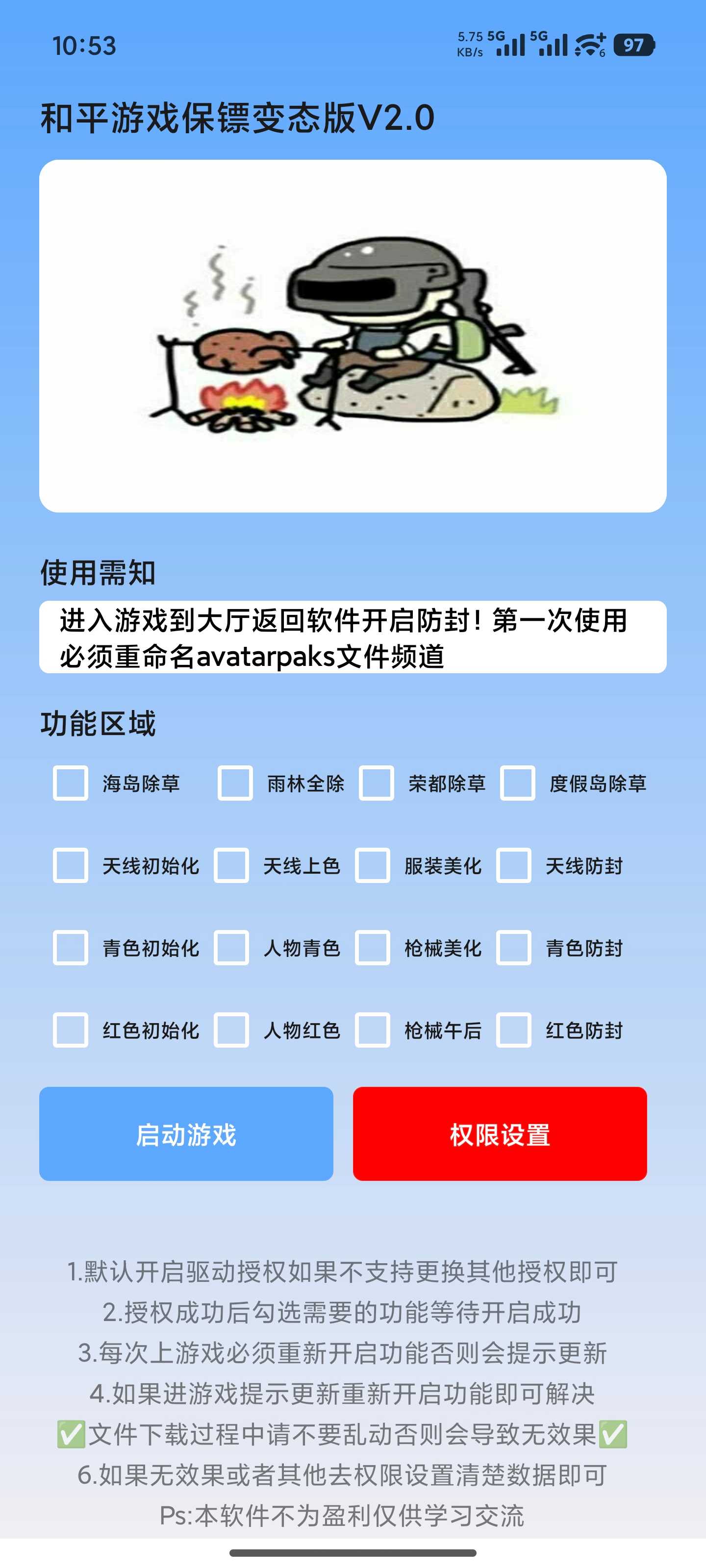Select the 荣都除草 checkbox
Viewport: 706px width, 1568px height.
(x=377, y=783)
